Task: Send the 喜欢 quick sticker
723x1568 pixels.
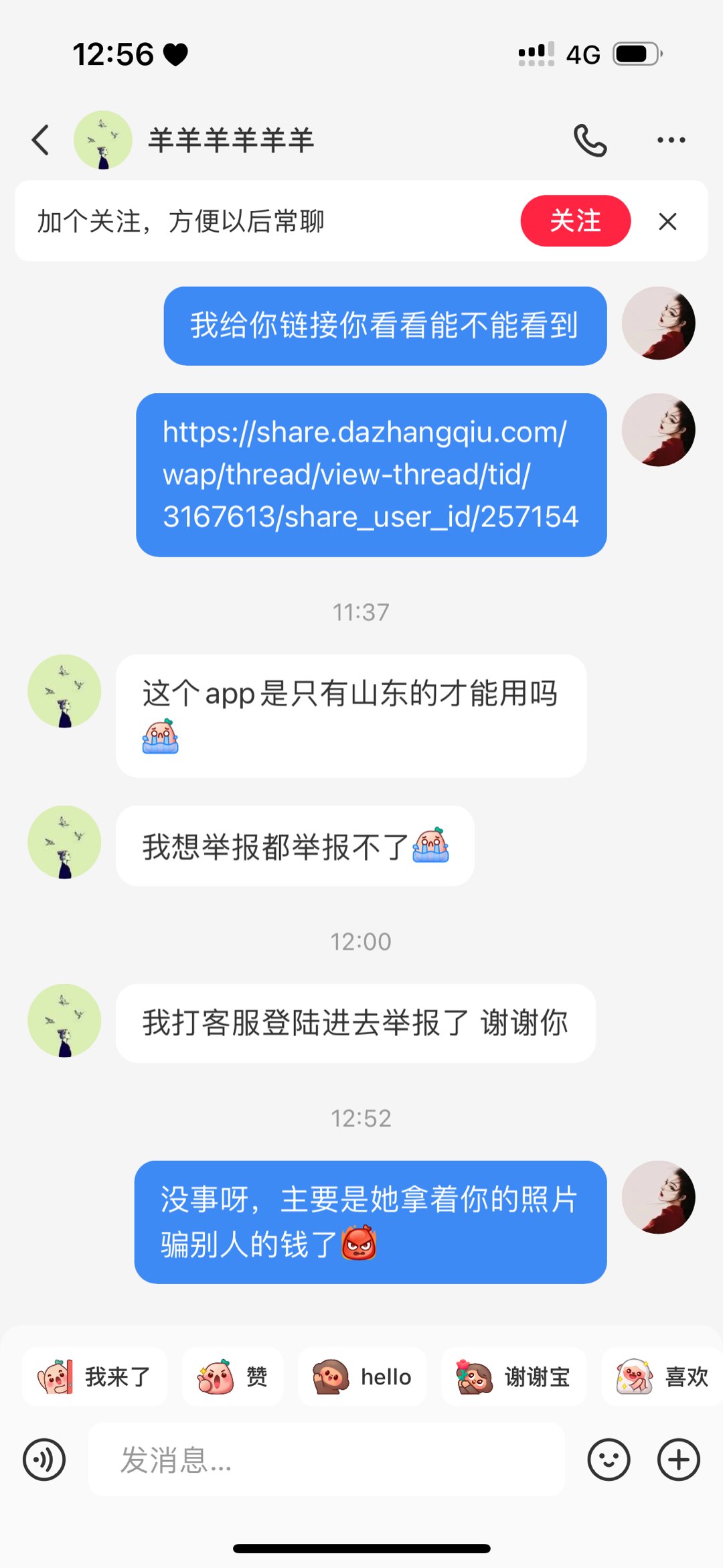Action: point(661,1377)
